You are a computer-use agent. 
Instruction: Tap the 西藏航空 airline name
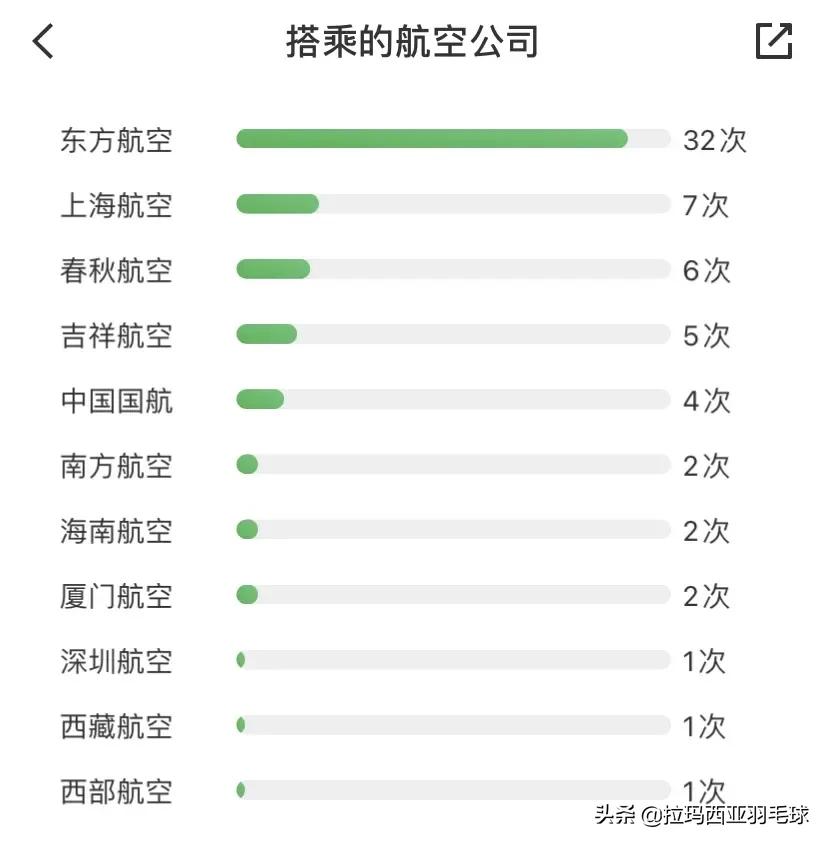tap(116, 726)
